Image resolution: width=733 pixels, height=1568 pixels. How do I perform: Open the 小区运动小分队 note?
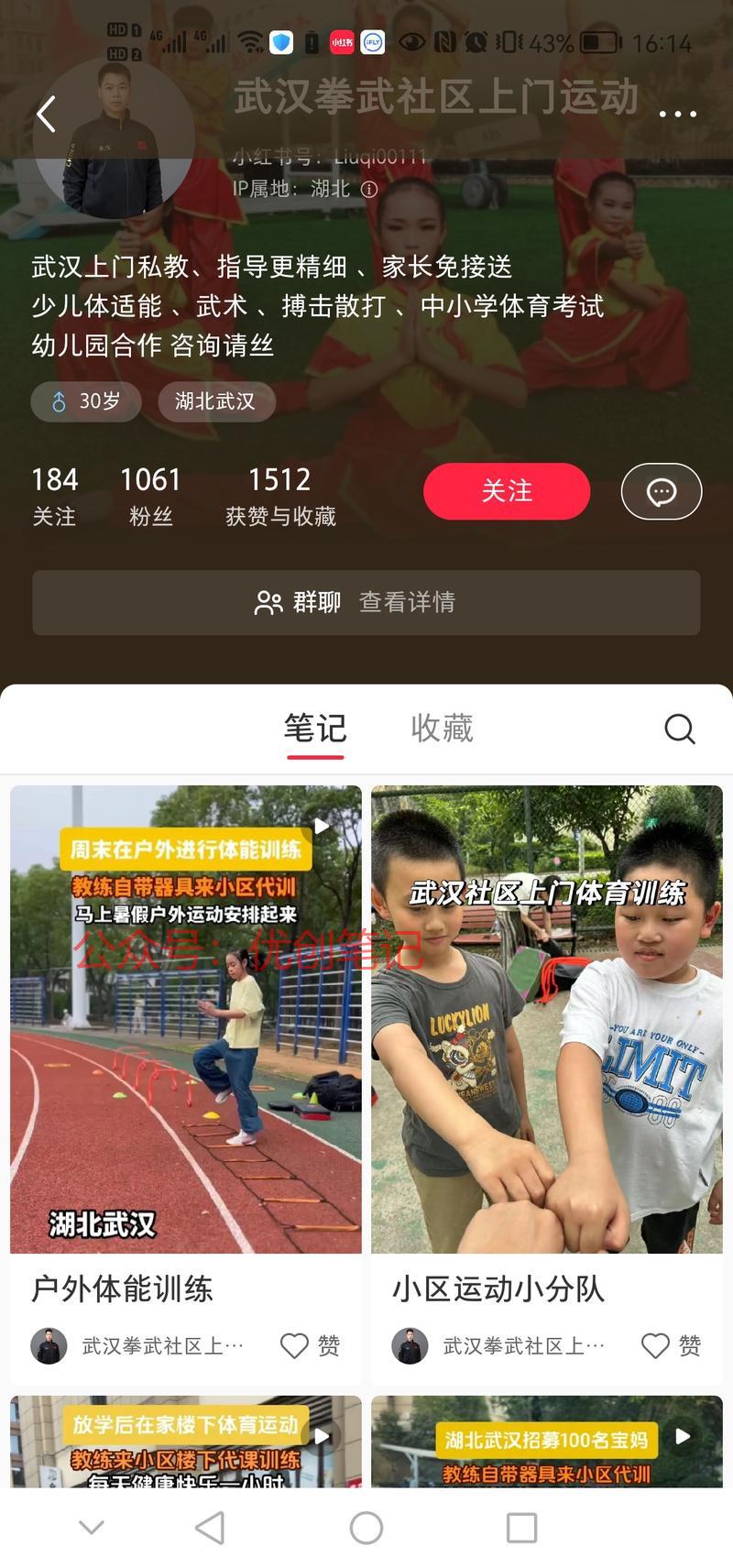point(546,1017)
